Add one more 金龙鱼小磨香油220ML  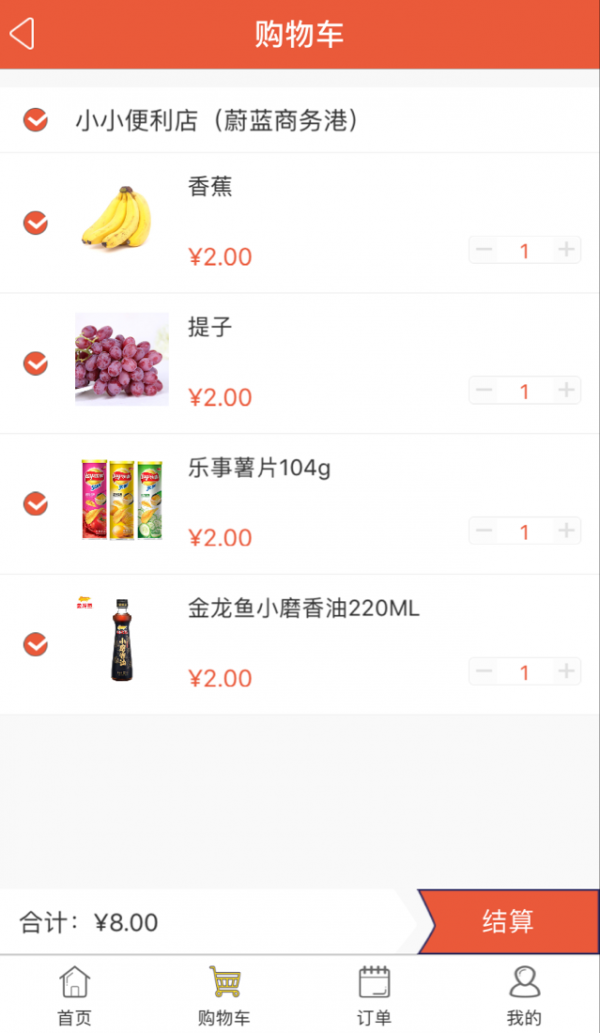click(x=567, y=671)
